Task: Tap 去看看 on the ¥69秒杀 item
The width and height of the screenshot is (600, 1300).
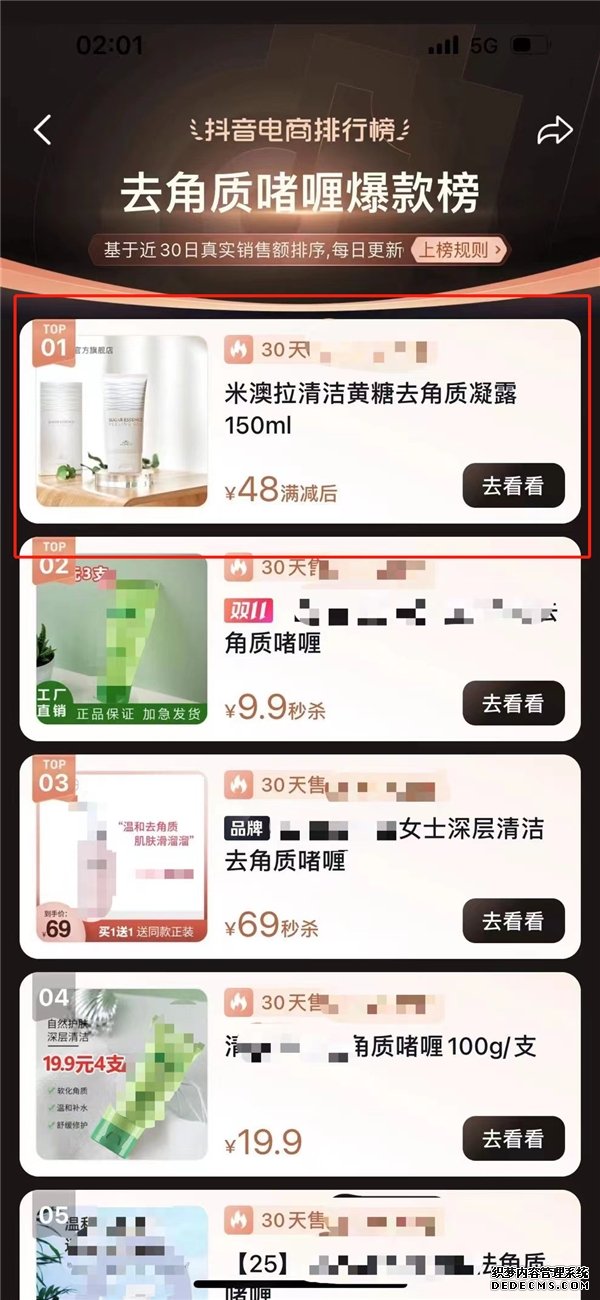Action: tap(513, 921)
